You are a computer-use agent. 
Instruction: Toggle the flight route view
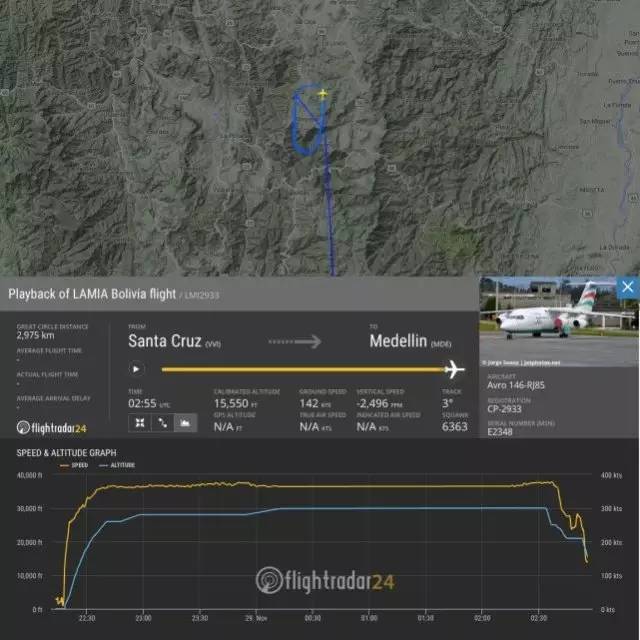tap(162, 423)
